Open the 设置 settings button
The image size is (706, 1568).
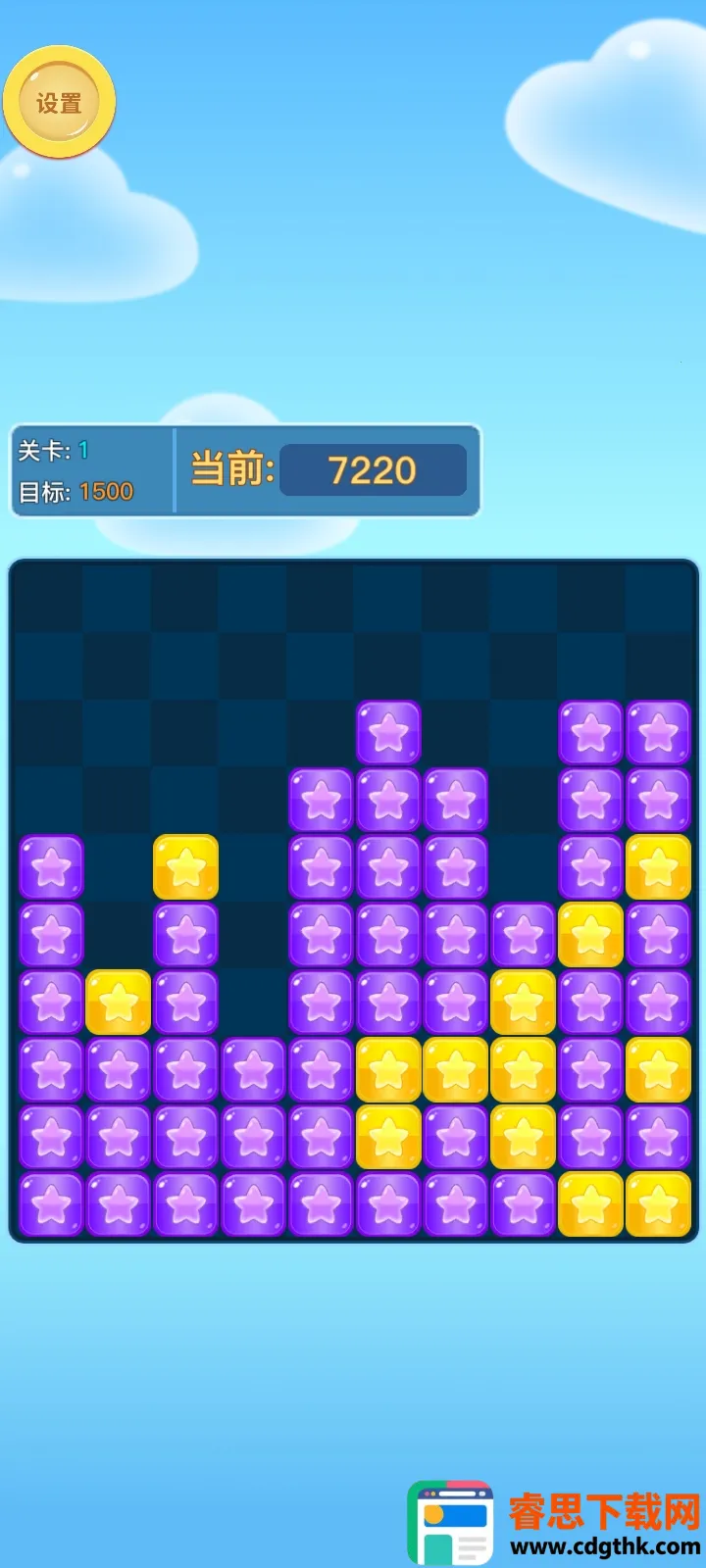(59, 102)
